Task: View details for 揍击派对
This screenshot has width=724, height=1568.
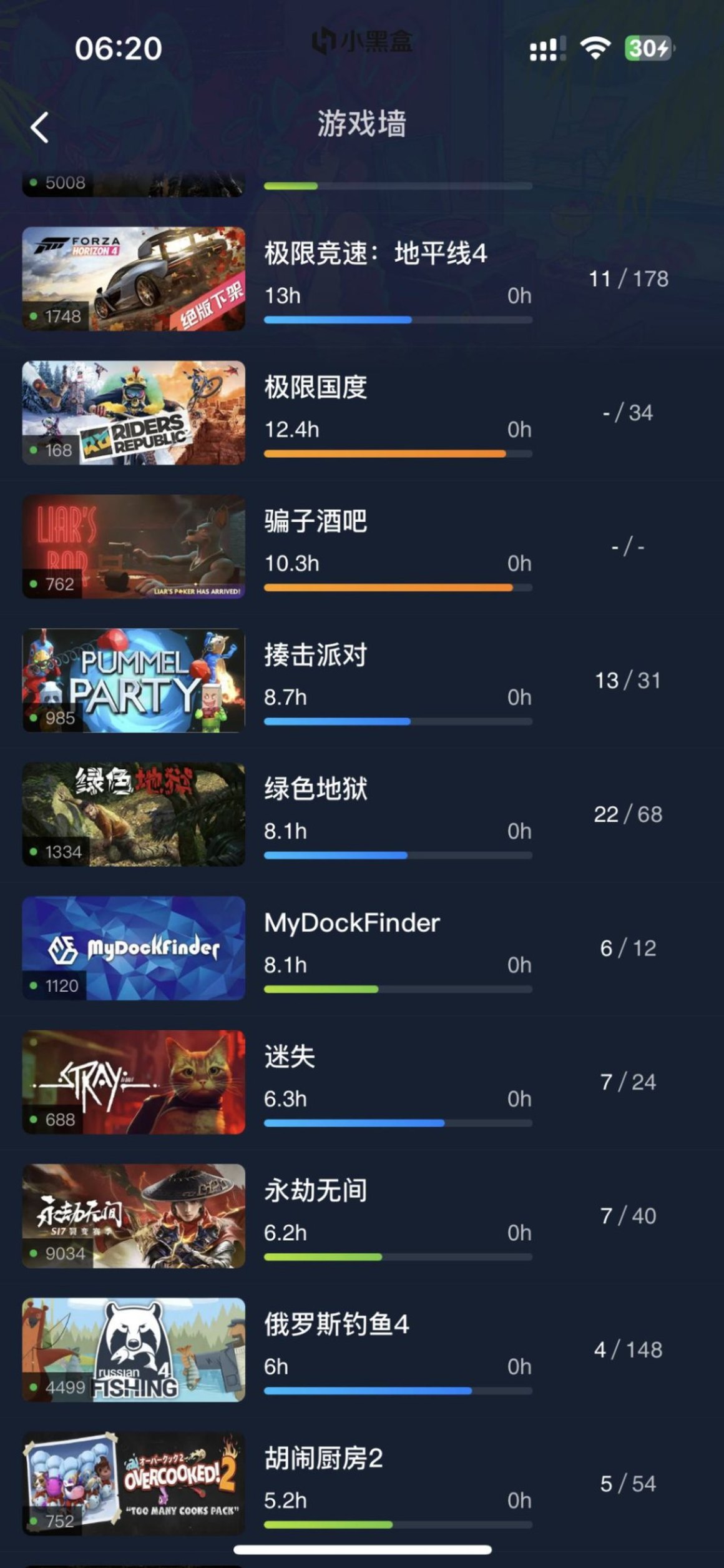Action: pos(374,680)
